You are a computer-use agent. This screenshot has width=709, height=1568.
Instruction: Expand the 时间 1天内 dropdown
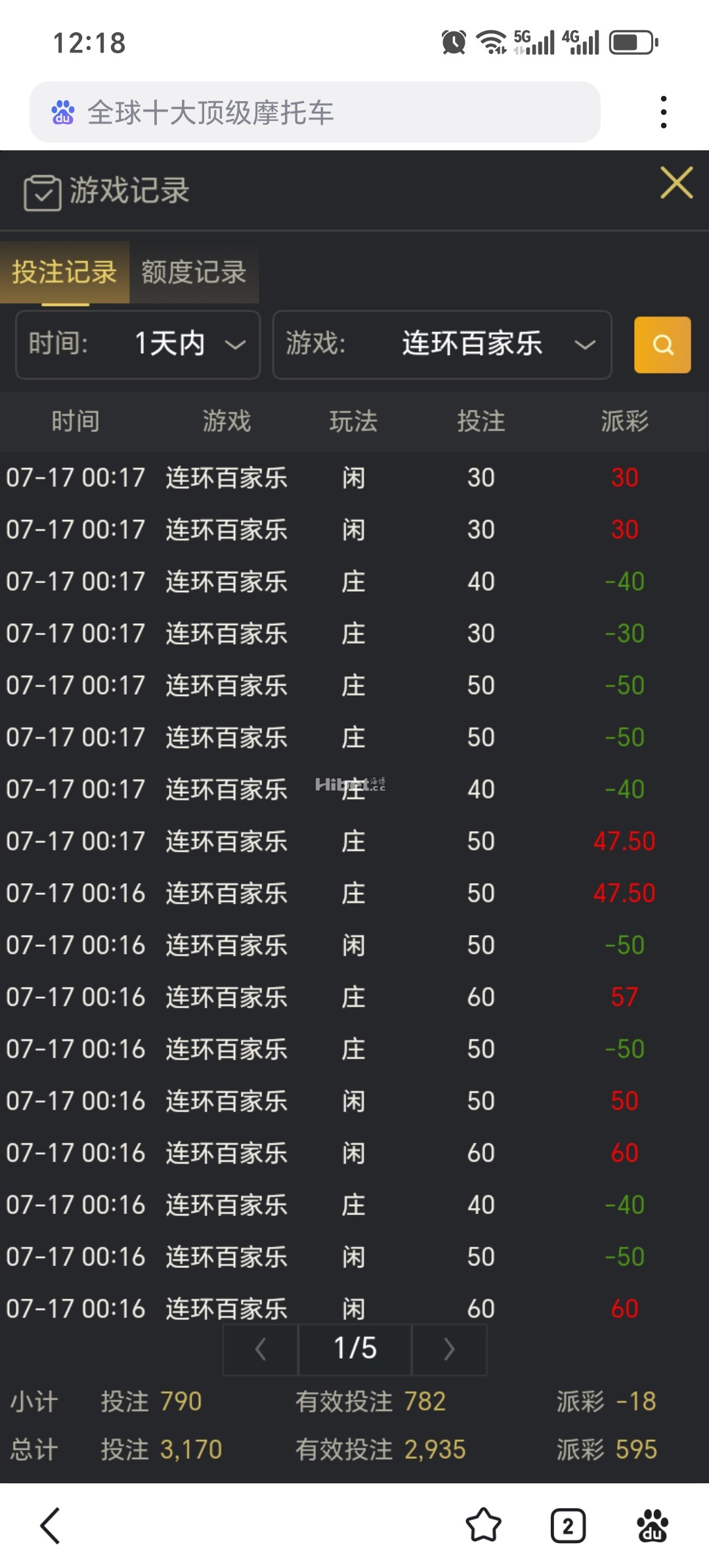pos(138,344)
